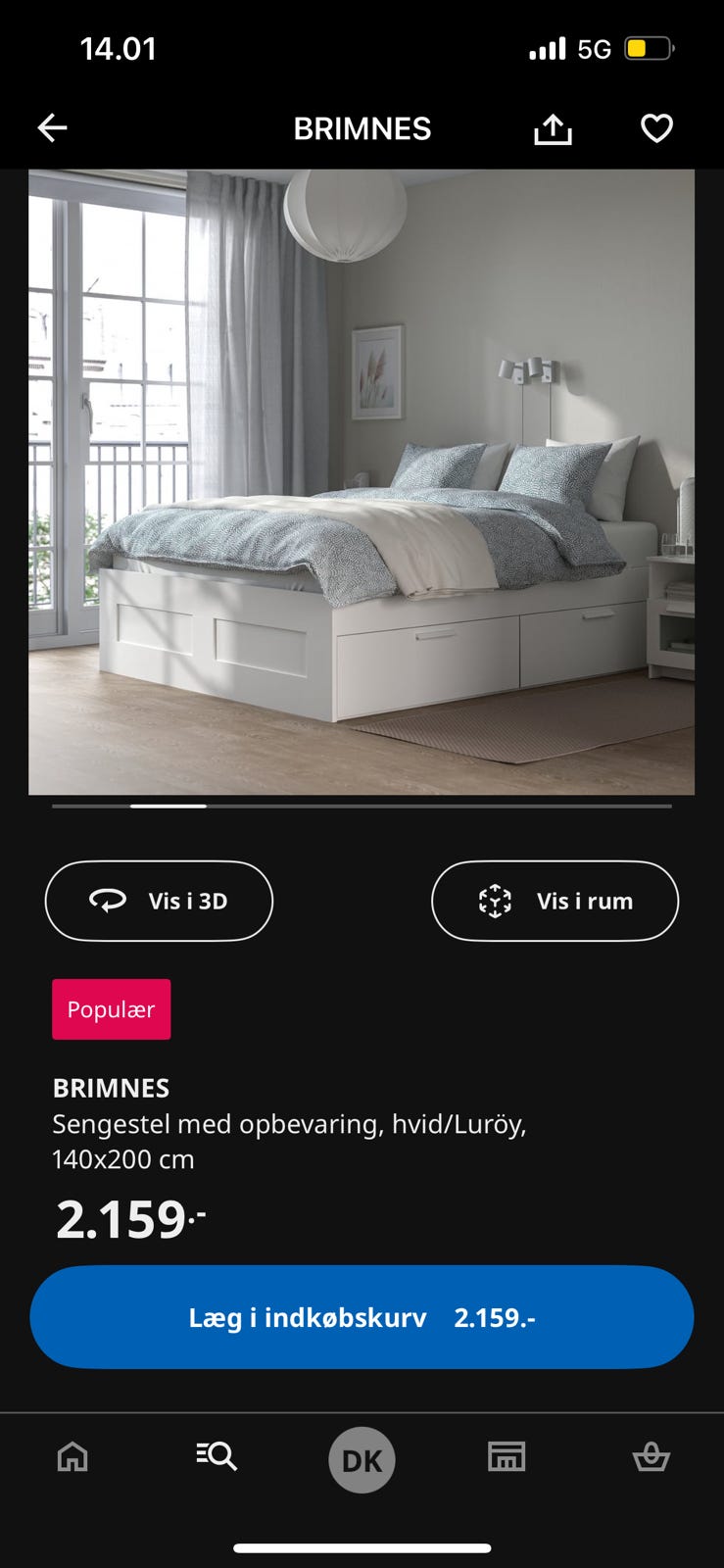Open the DK profile icon
Viewport: 724px width, 1568px height.
(x=362, y=1459)
